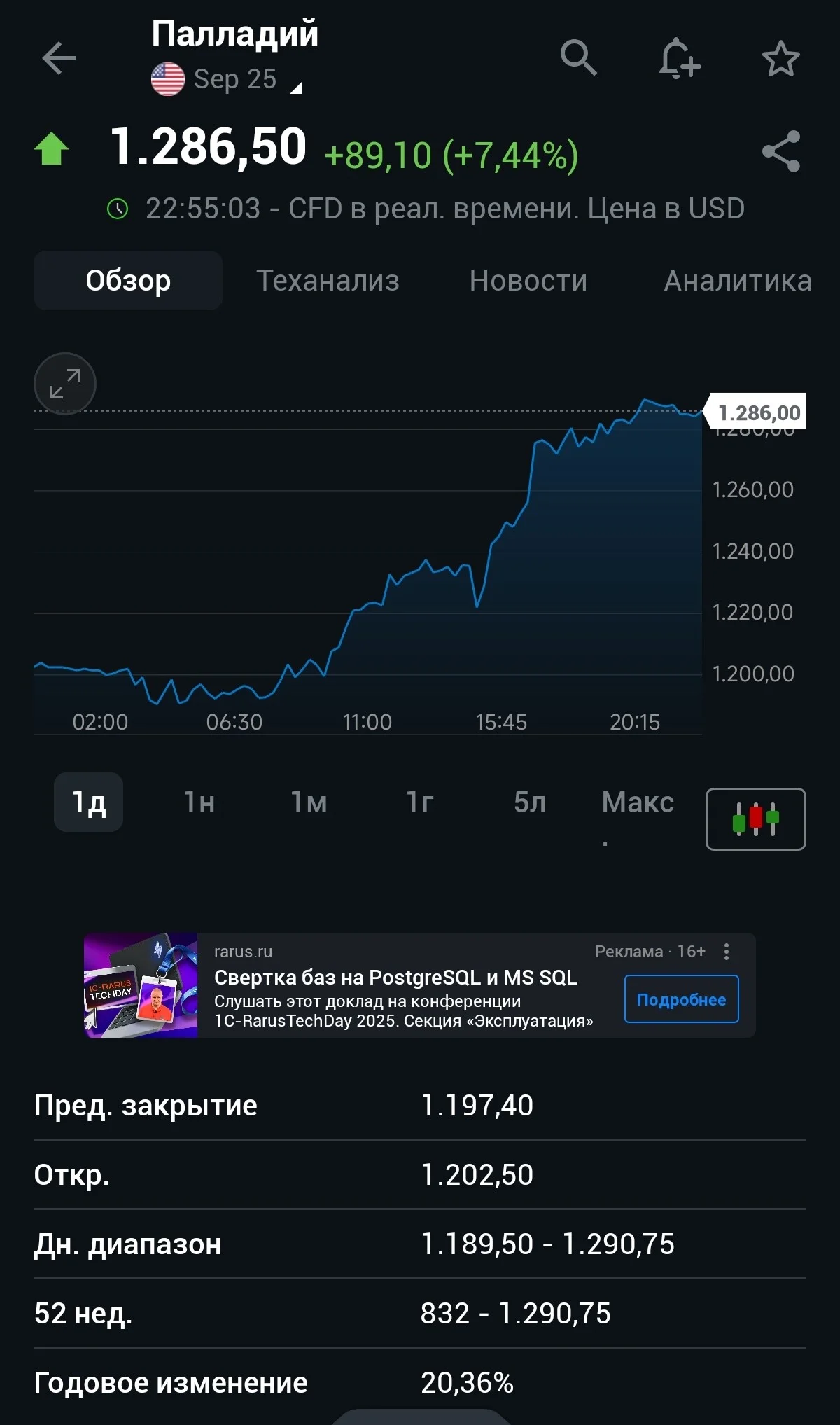Show the 5л chart period

pos(530,802)
